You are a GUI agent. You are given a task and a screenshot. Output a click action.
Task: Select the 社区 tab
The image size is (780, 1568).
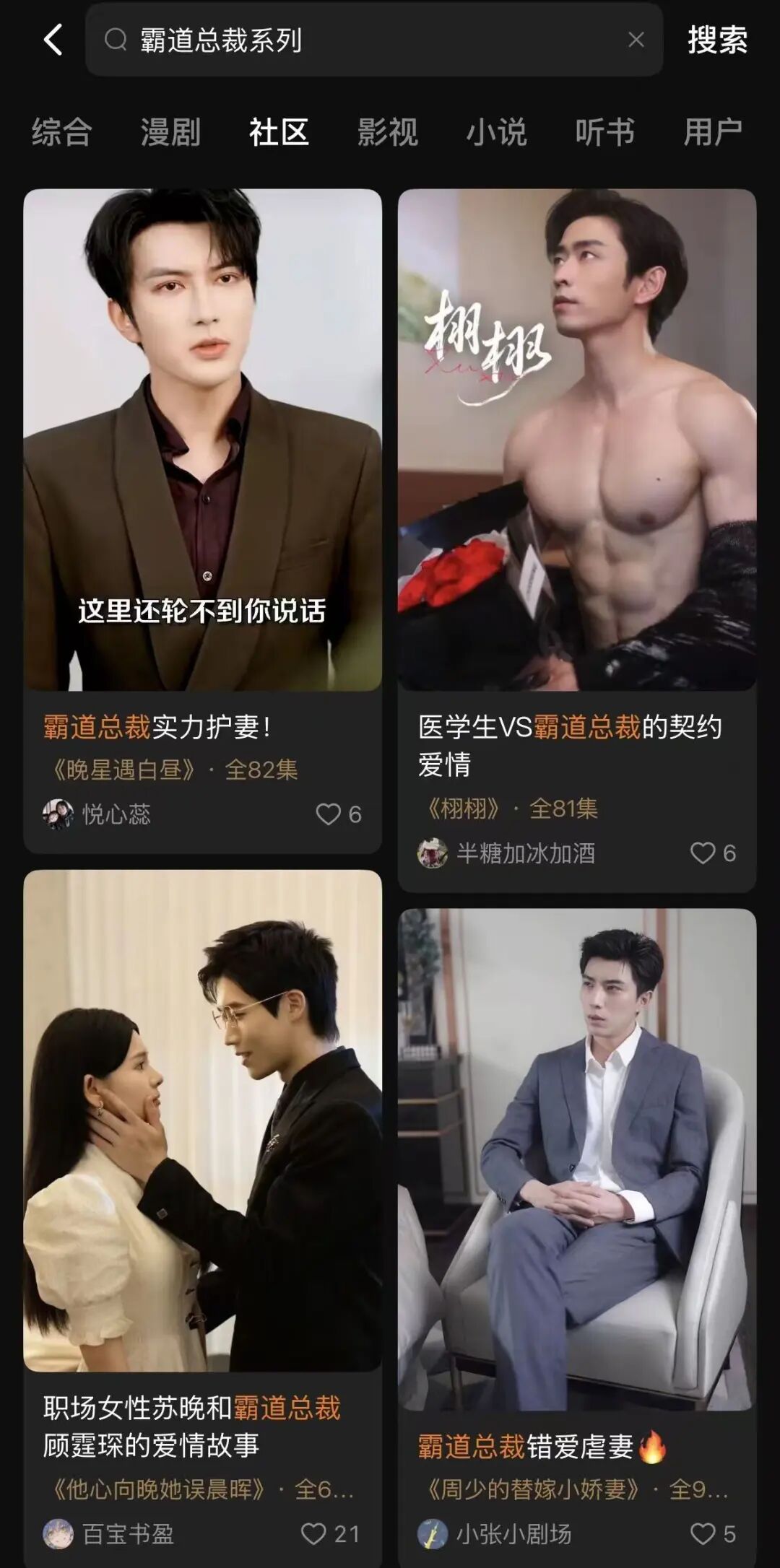pyautogui.click(x=279, y=132)
